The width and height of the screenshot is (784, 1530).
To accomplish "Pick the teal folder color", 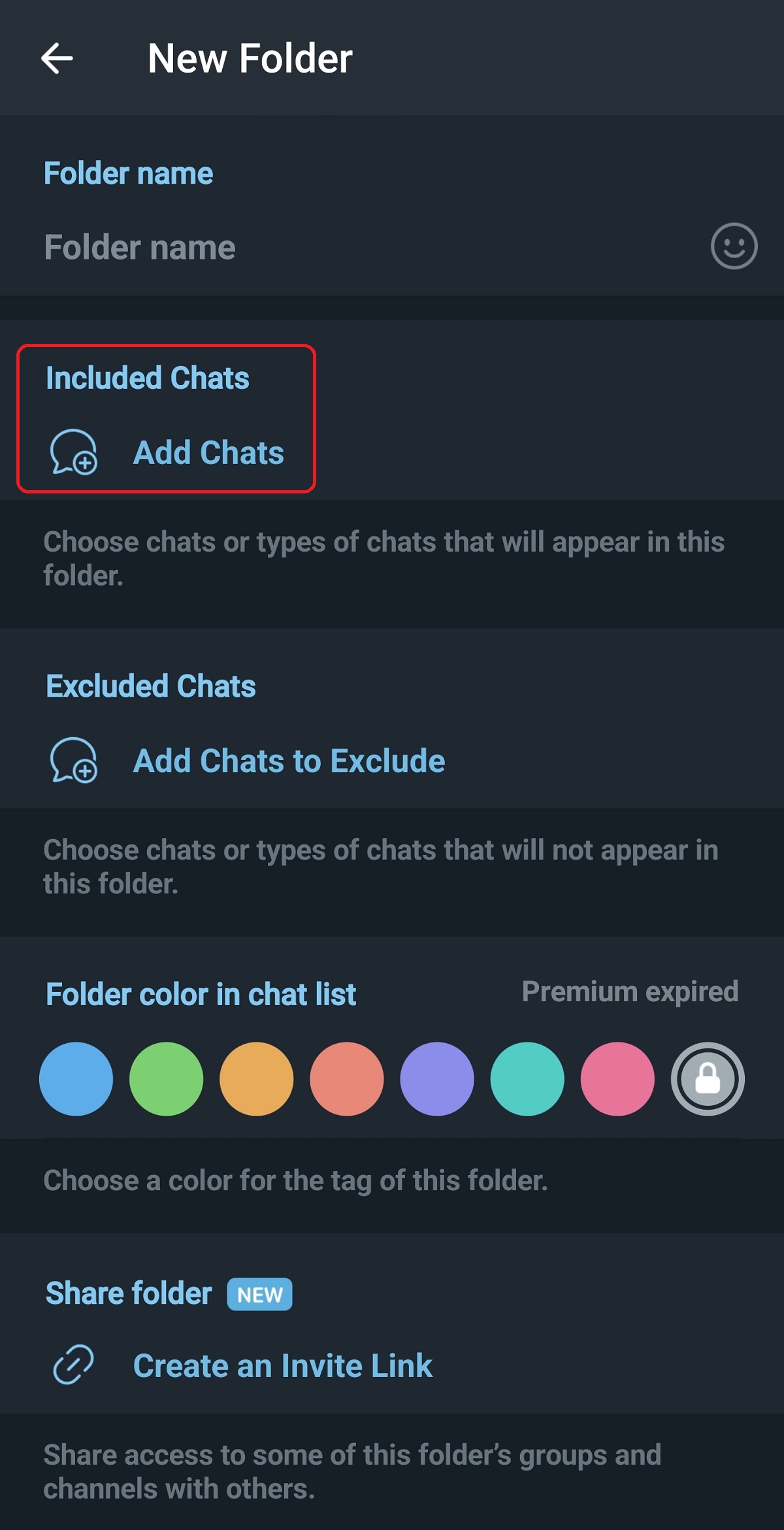I will pos(527,1079).
